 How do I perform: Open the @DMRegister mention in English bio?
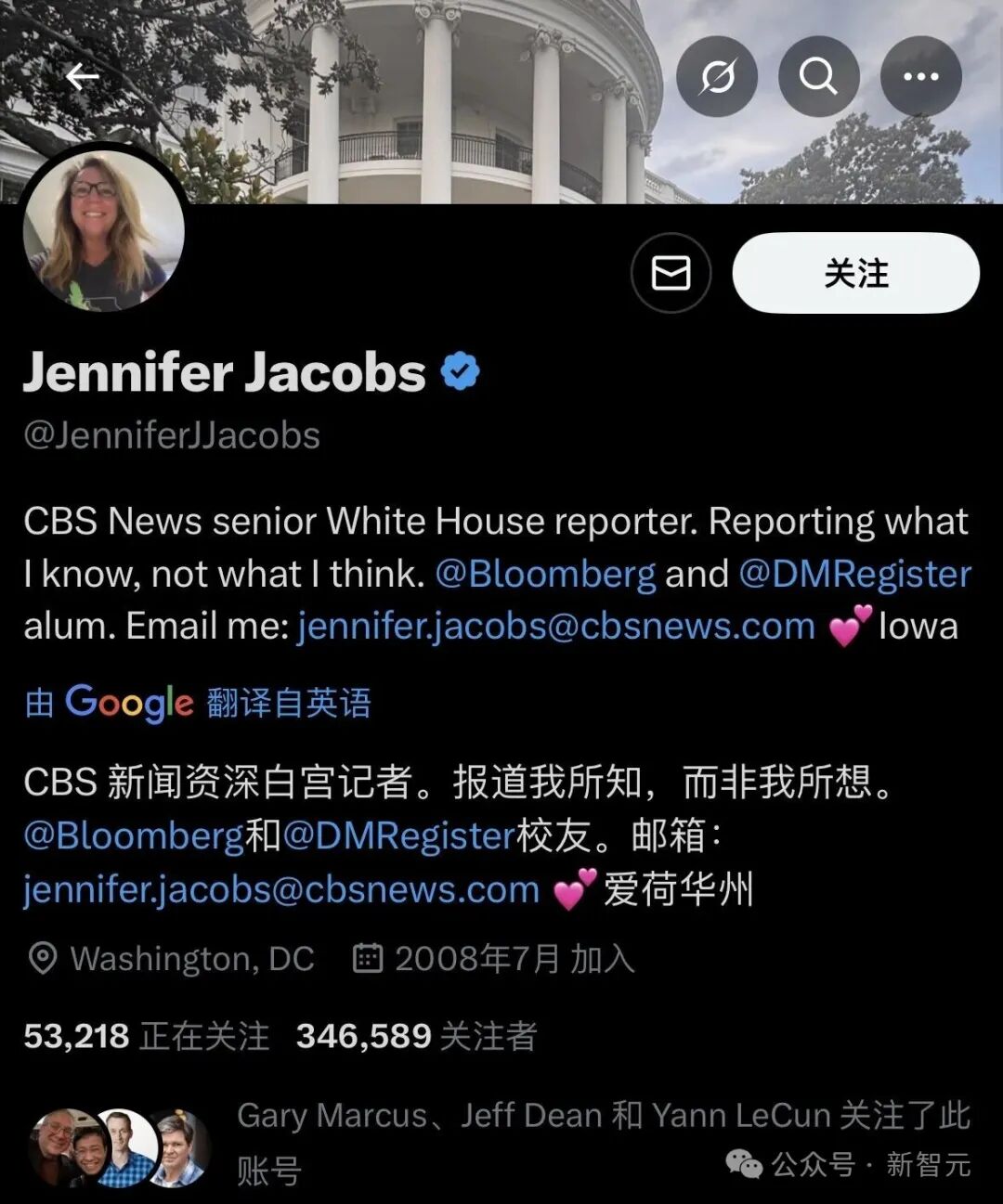(x=854, y=574)
